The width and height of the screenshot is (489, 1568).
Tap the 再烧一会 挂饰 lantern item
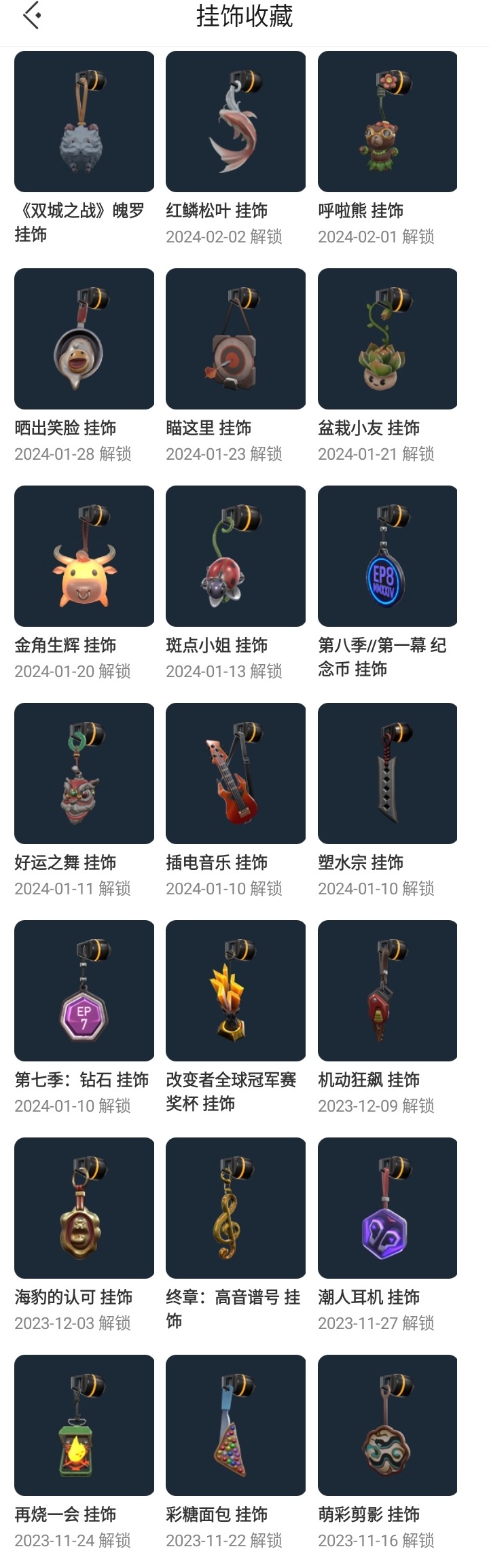pos(84,1426)
